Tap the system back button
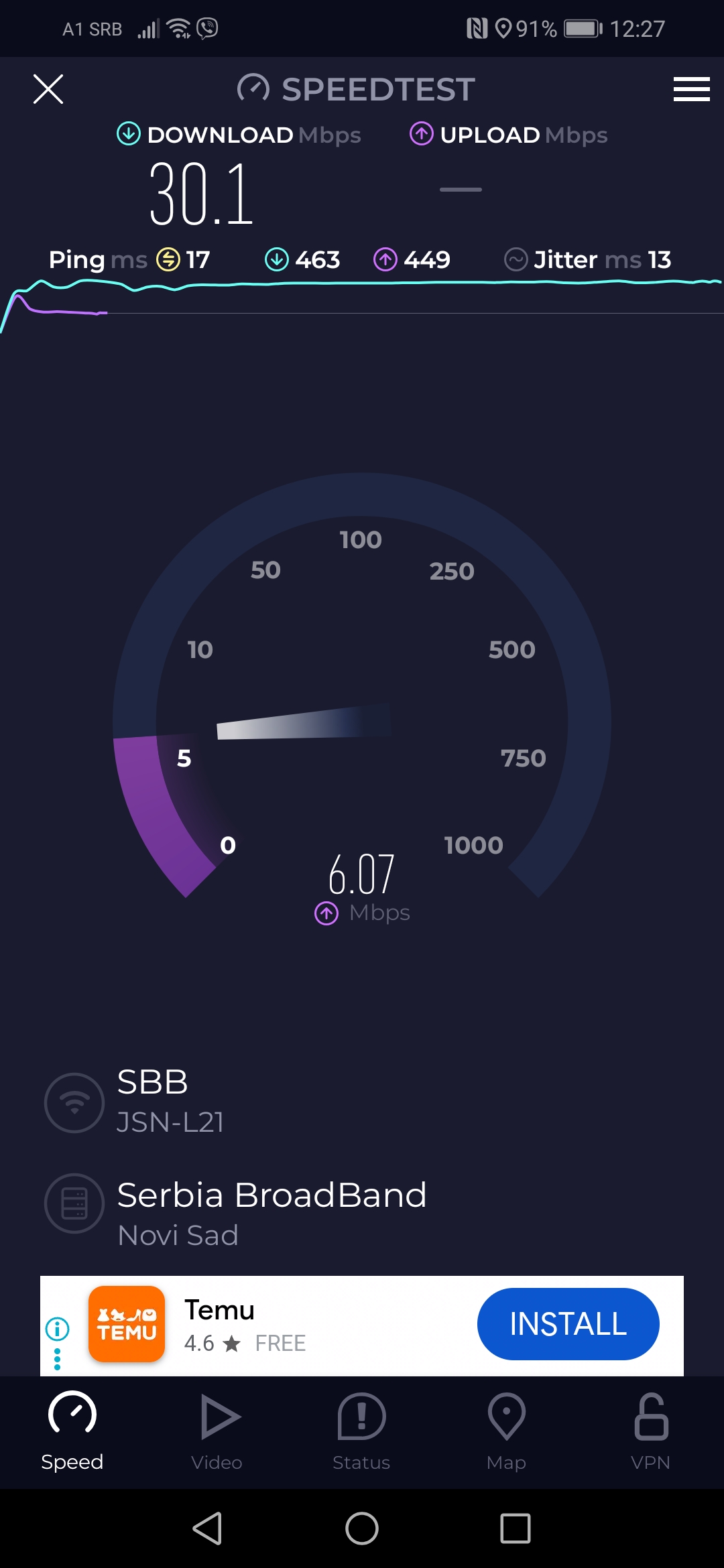 click(x=207, y=1528)
